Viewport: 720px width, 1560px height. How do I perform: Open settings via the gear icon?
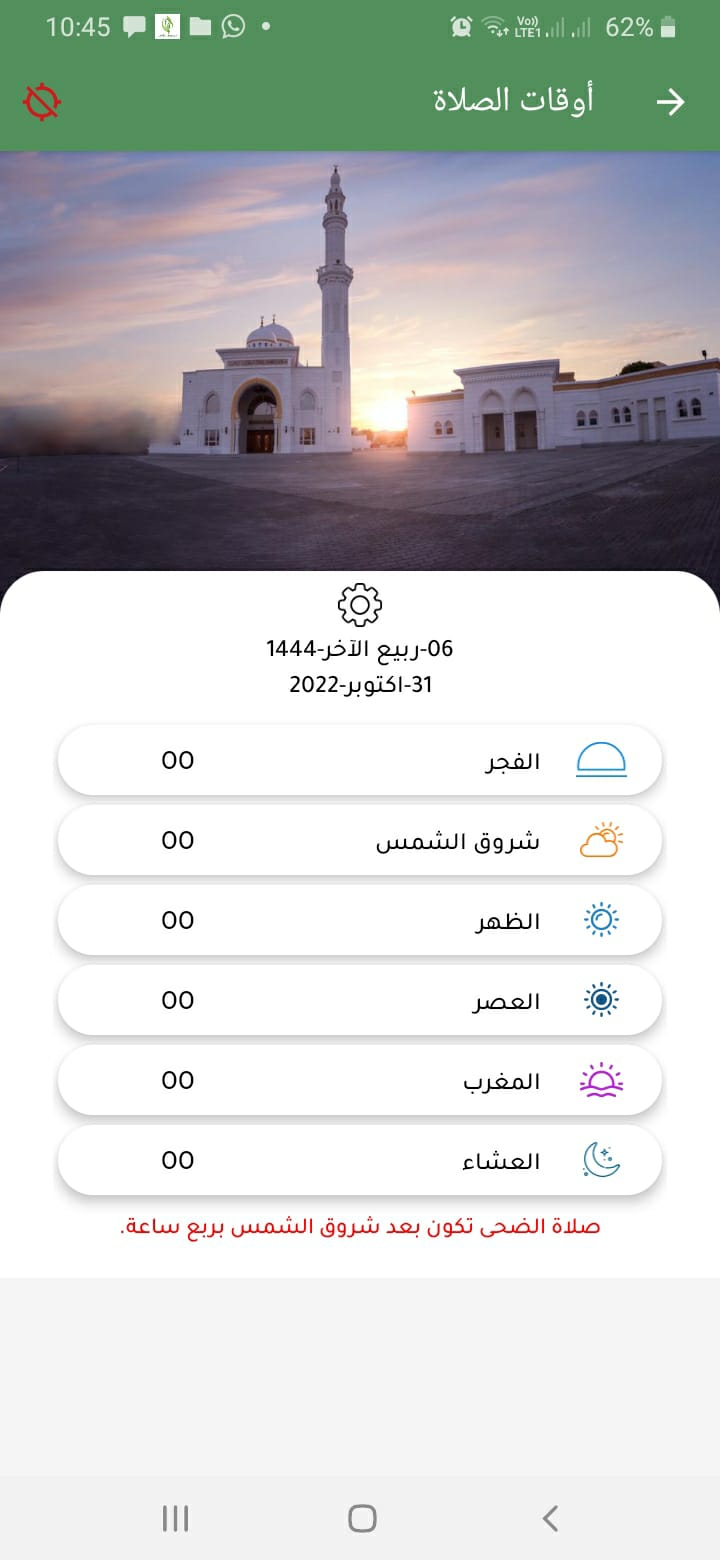click(359, 604)
